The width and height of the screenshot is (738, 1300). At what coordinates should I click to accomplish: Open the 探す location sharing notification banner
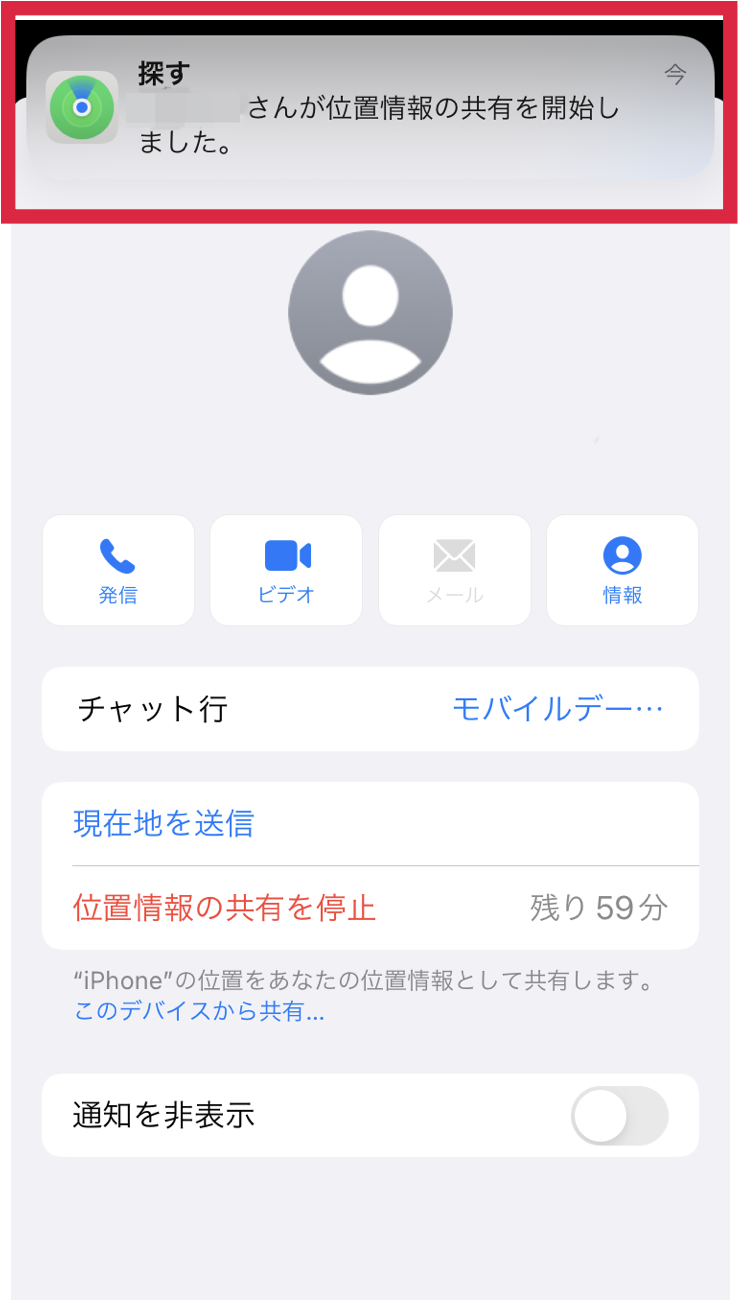369,108
